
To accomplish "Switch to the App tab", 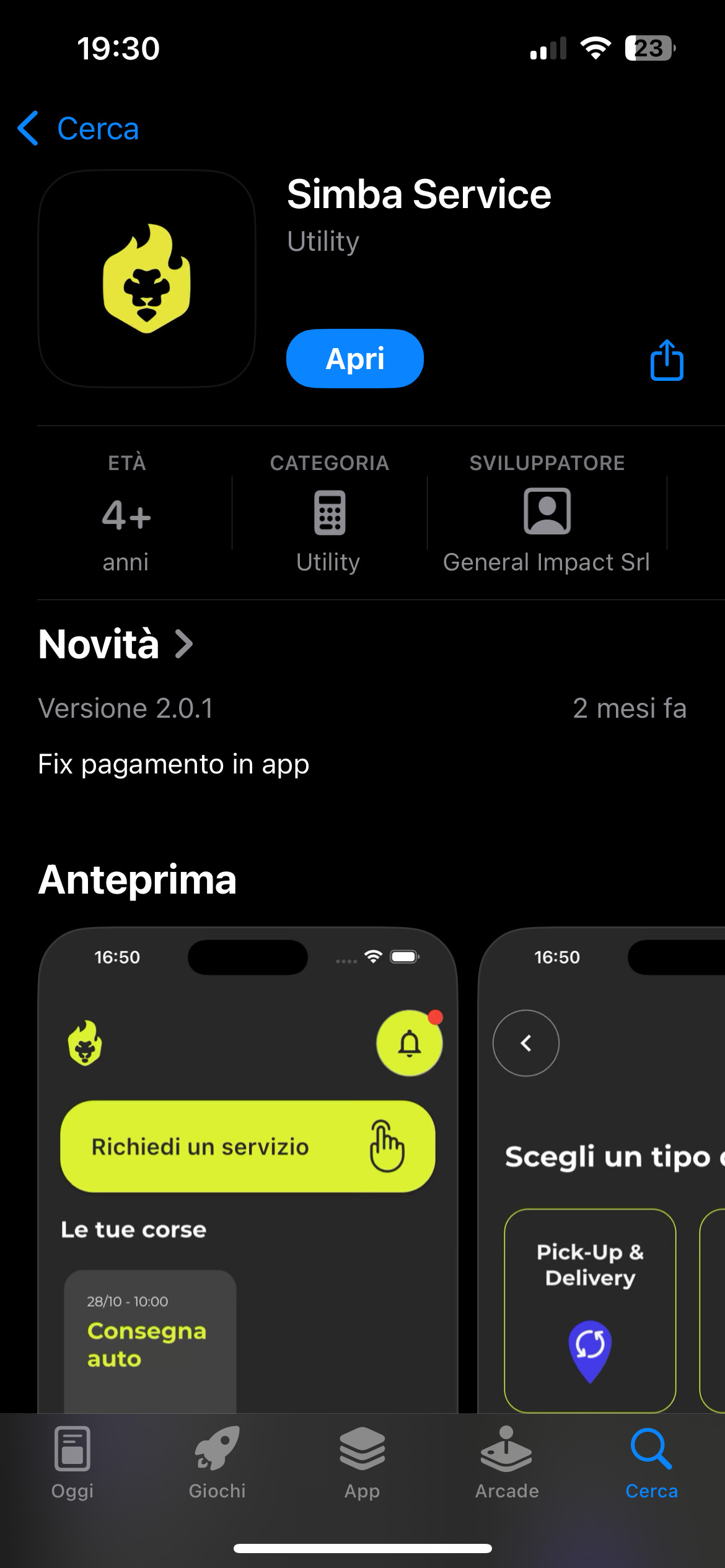I will (x=362, y=1463).
